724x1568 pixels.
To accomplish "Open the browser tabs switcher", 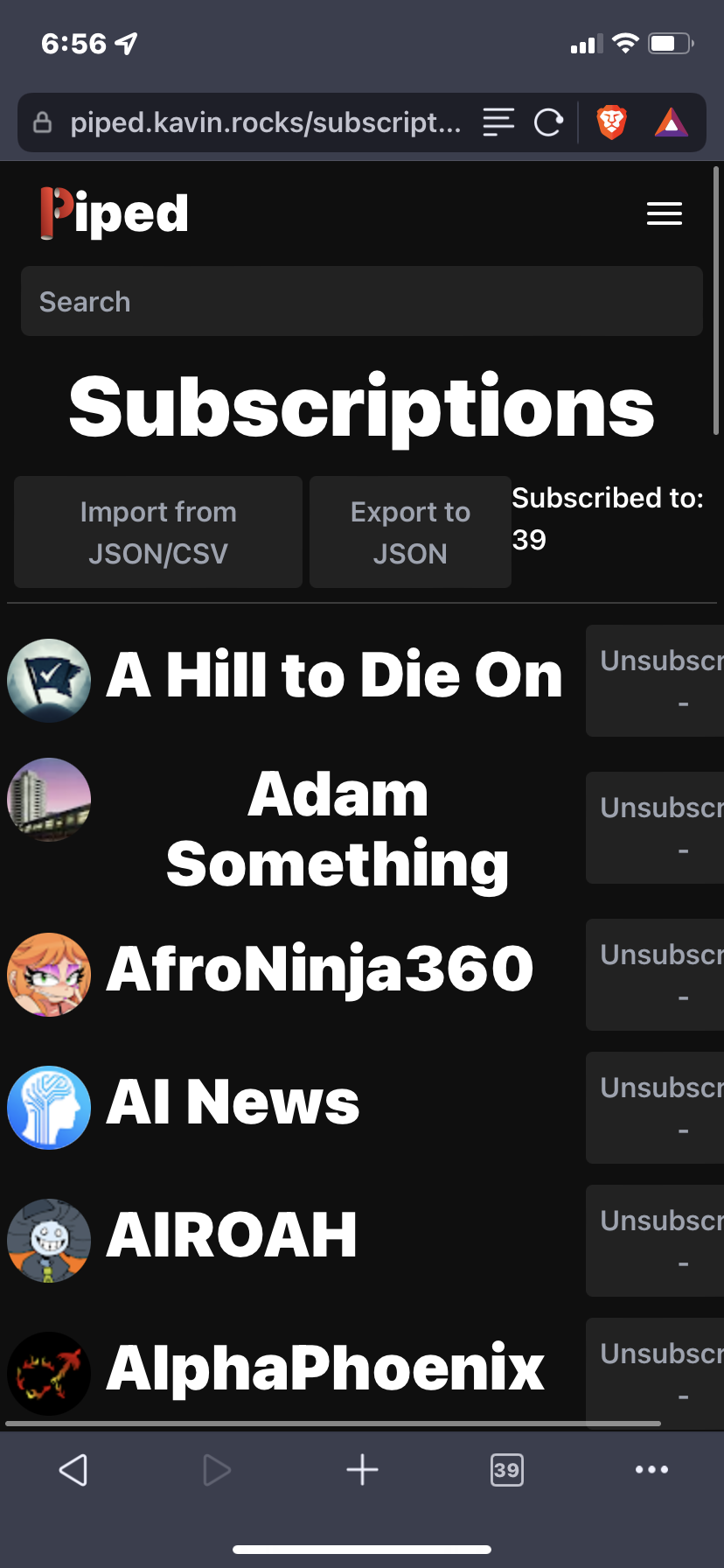I will 507,1470.
